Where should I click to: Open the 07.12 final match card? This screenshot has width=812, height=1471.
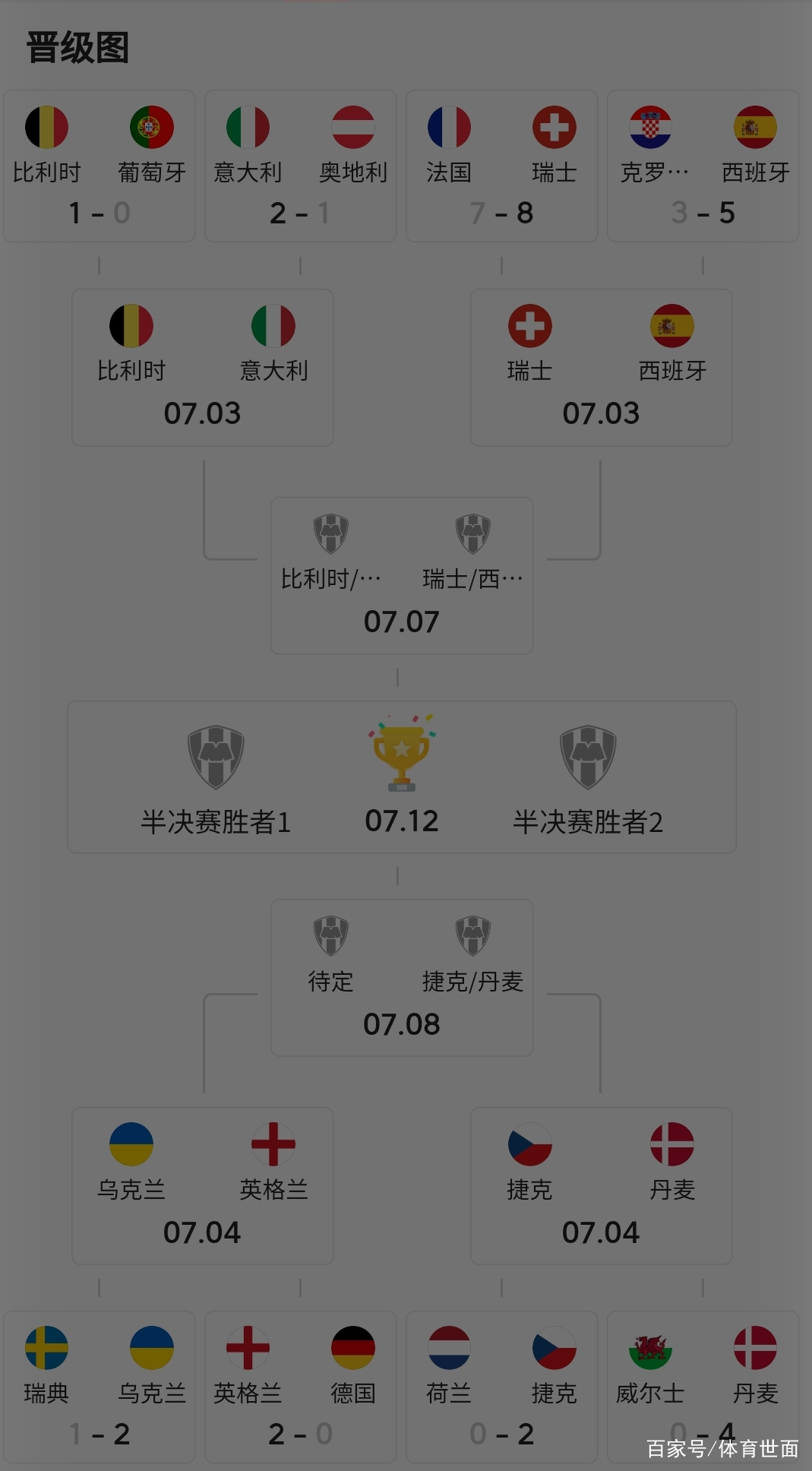click(x=401, y=777)
